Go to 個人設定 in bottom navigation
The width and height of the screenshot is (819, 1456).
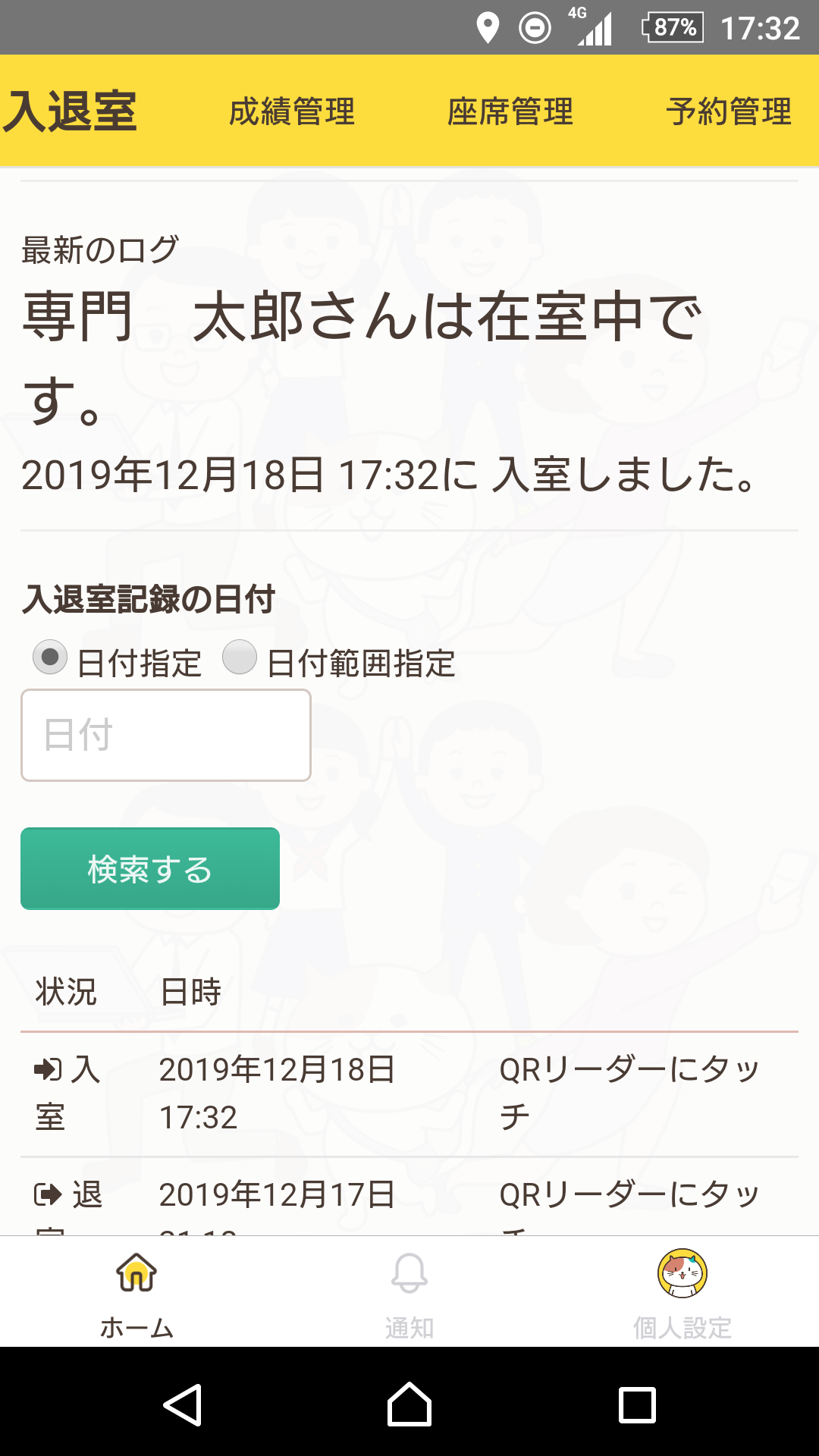[x=682, y=1292]
